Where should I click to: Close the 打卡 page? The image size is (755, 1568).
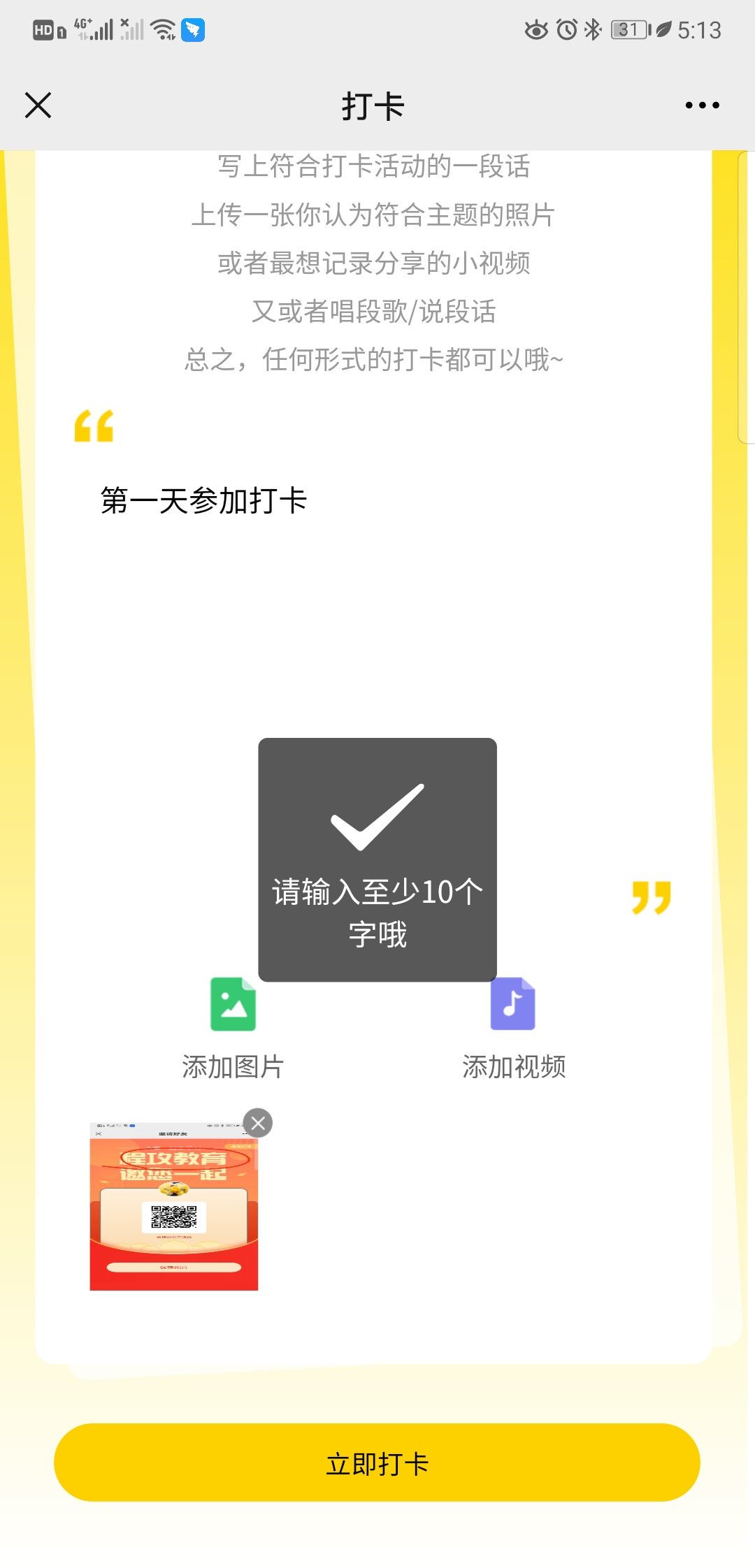[38, 106]
